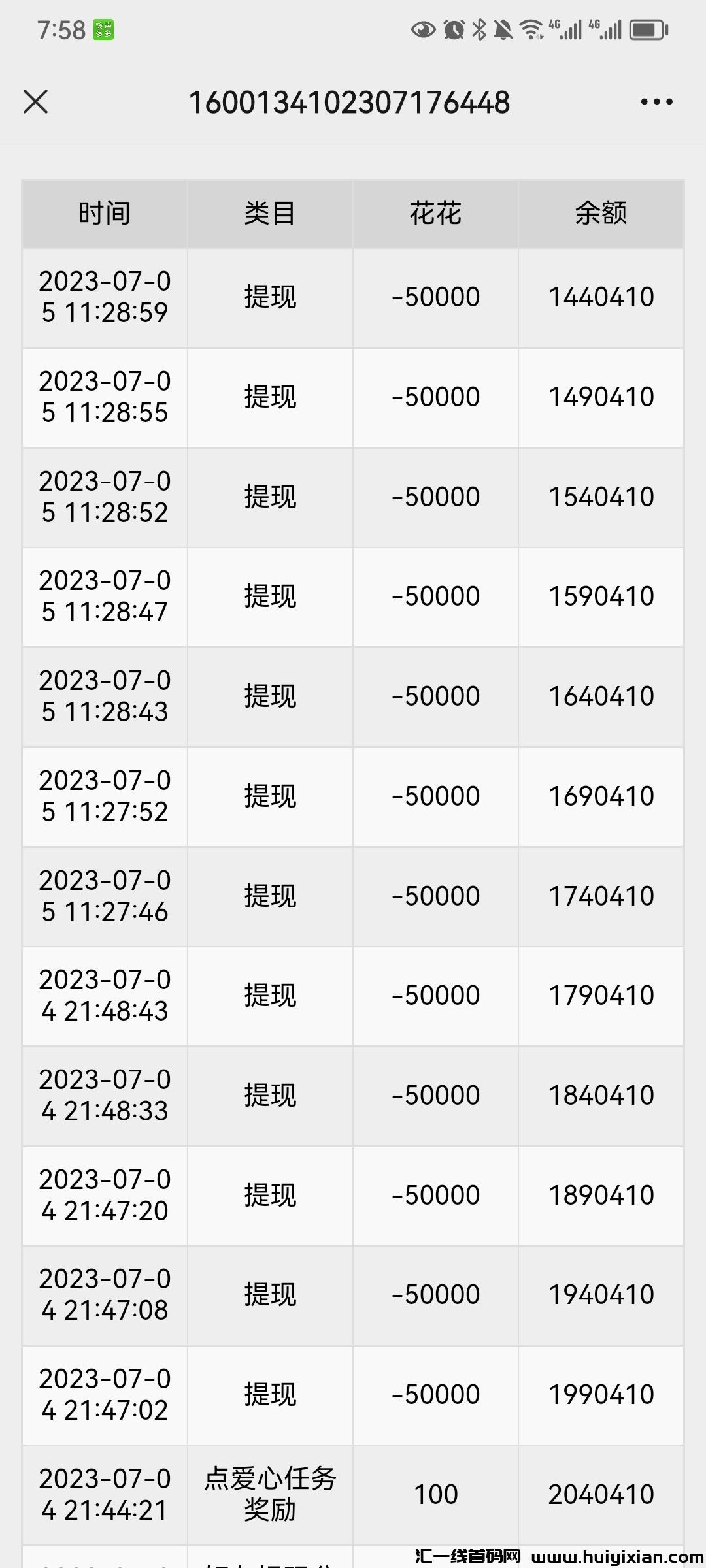Tap the eye-protection mode status icon
Image resolution: width=706 pixels, height=1568 pixels.
[422, 29]
